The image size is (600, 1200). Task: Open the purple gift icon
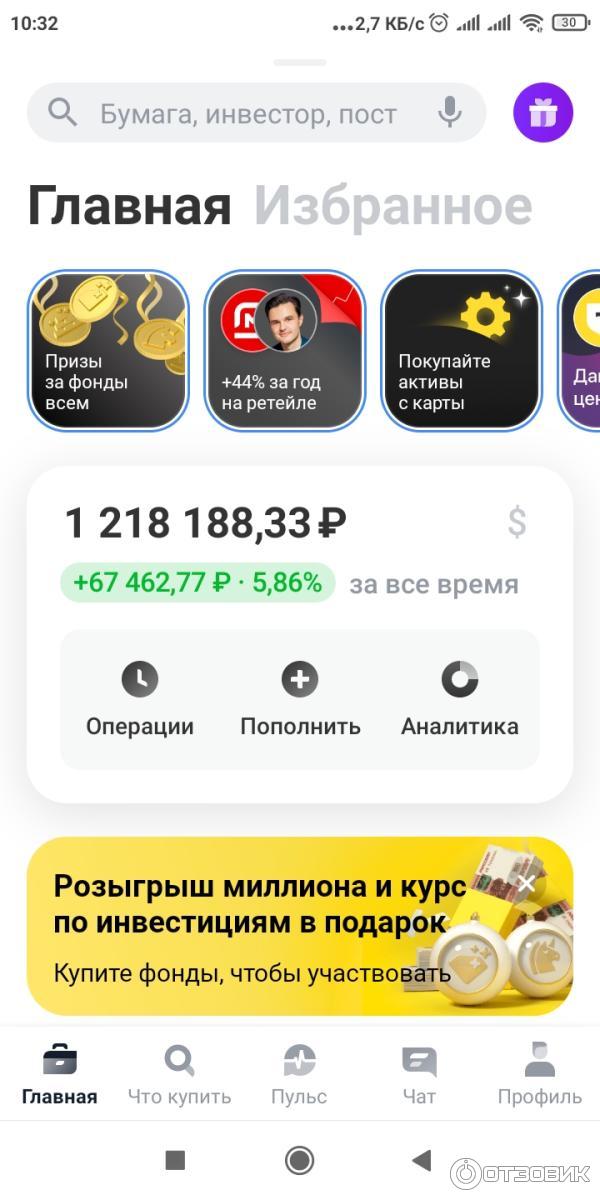pos(542,113)
